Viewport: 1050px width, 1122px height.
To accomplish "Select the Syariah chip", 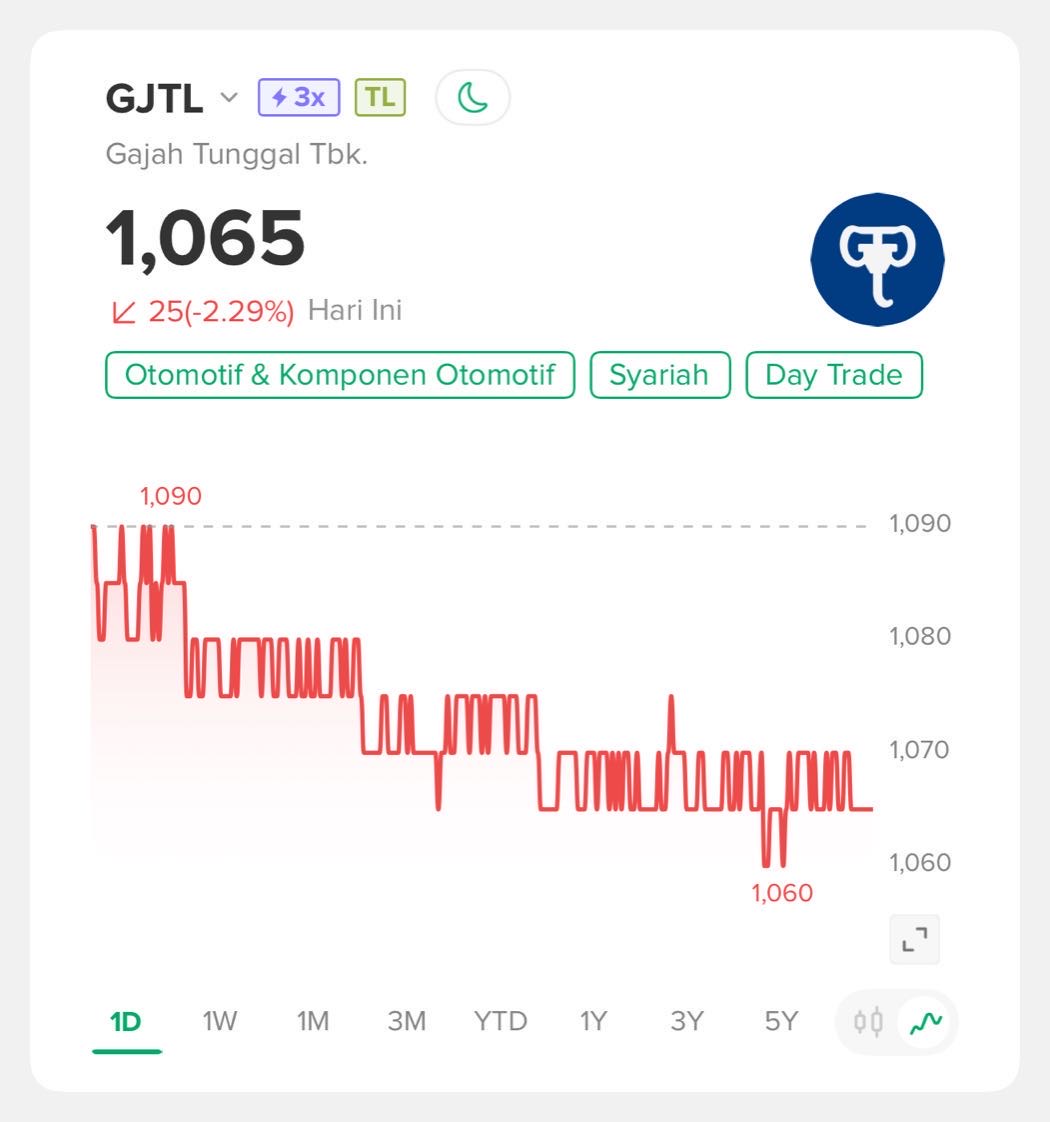I will click(x=660, y=375).
